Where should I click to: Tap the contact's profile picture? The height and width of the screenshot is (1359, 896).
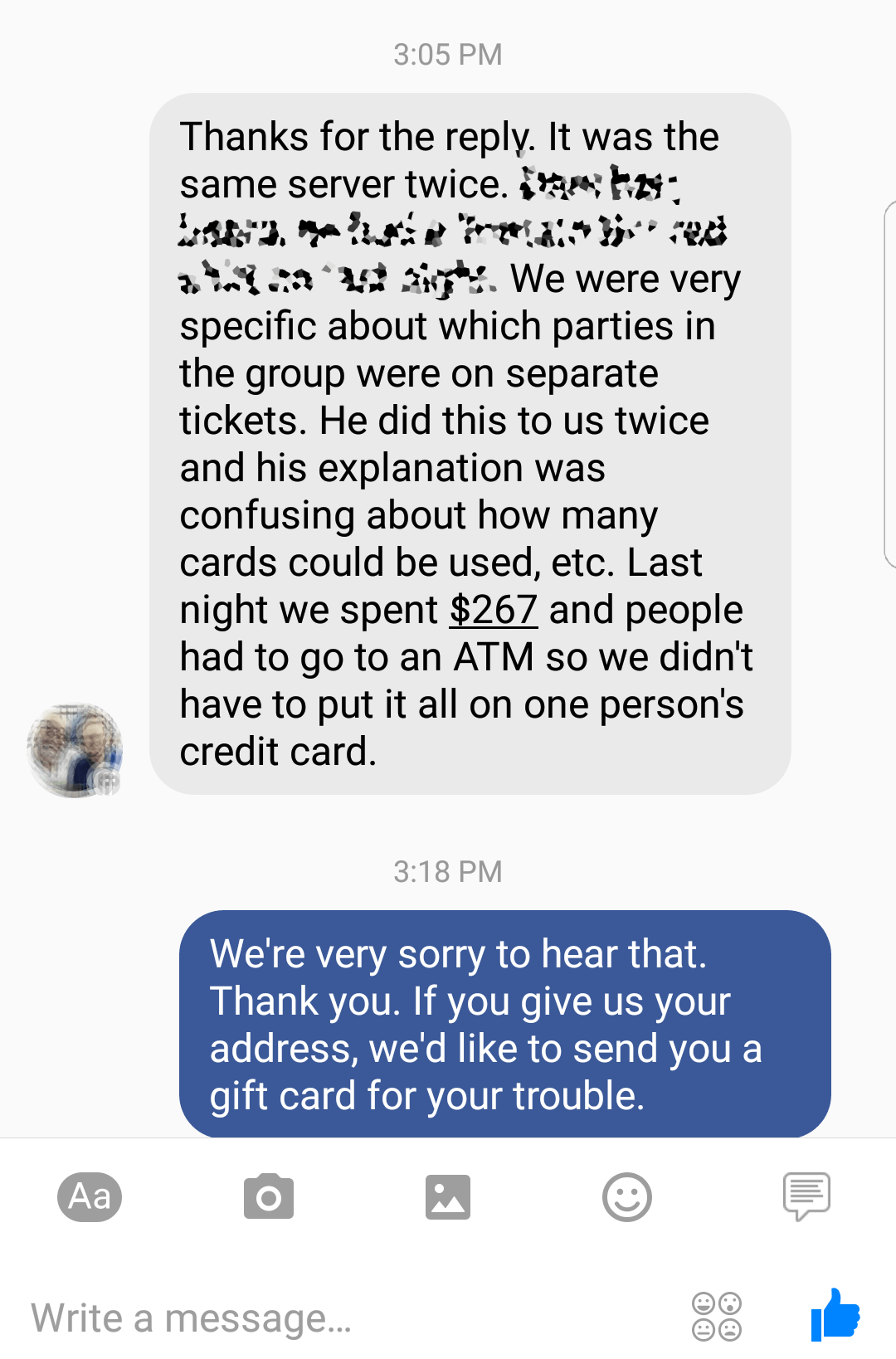(x=75, y=749)
